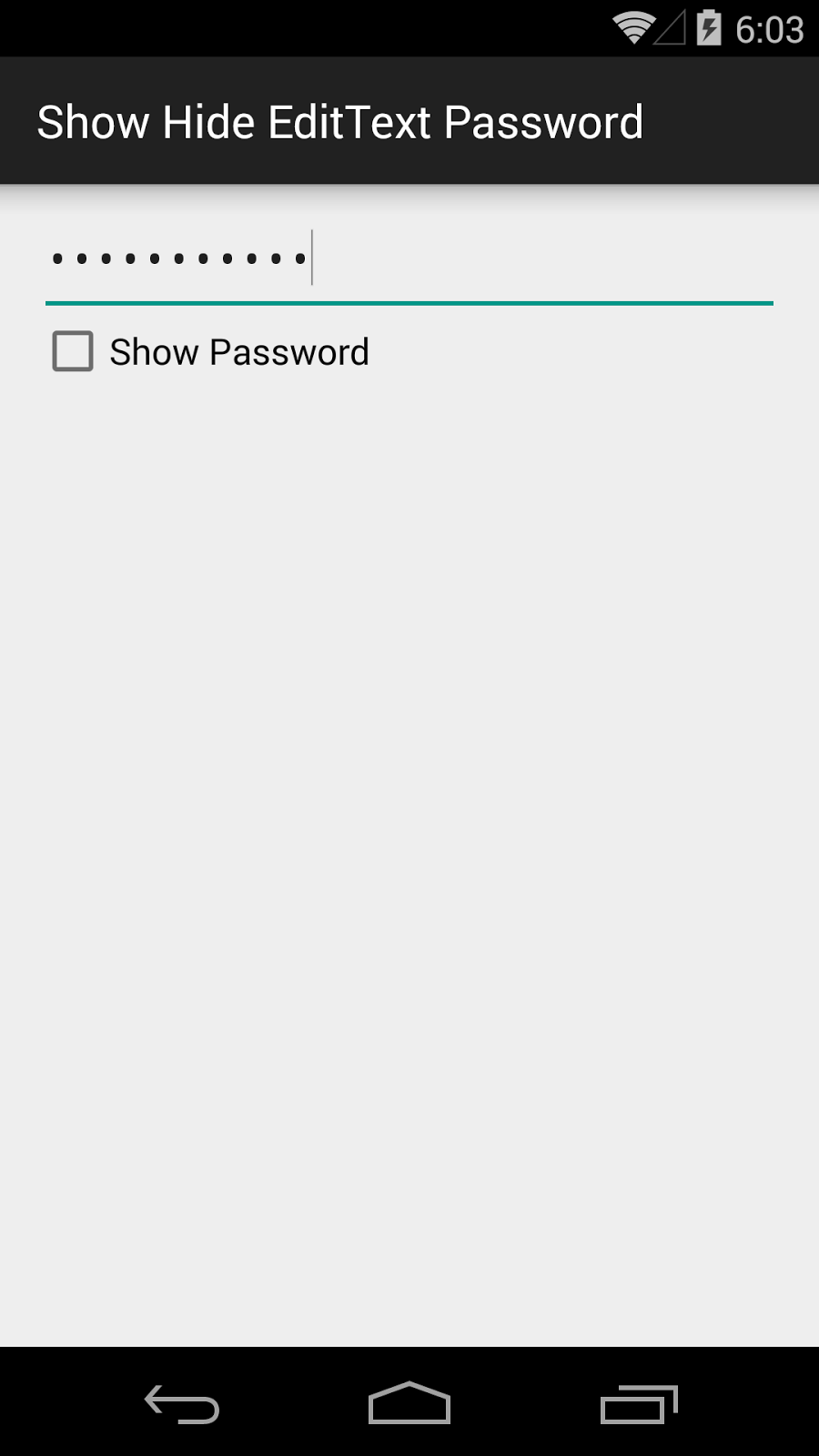819x1456 pixels.
Task: Tap the password dots in the EditText
Action: tap(177, 259)
